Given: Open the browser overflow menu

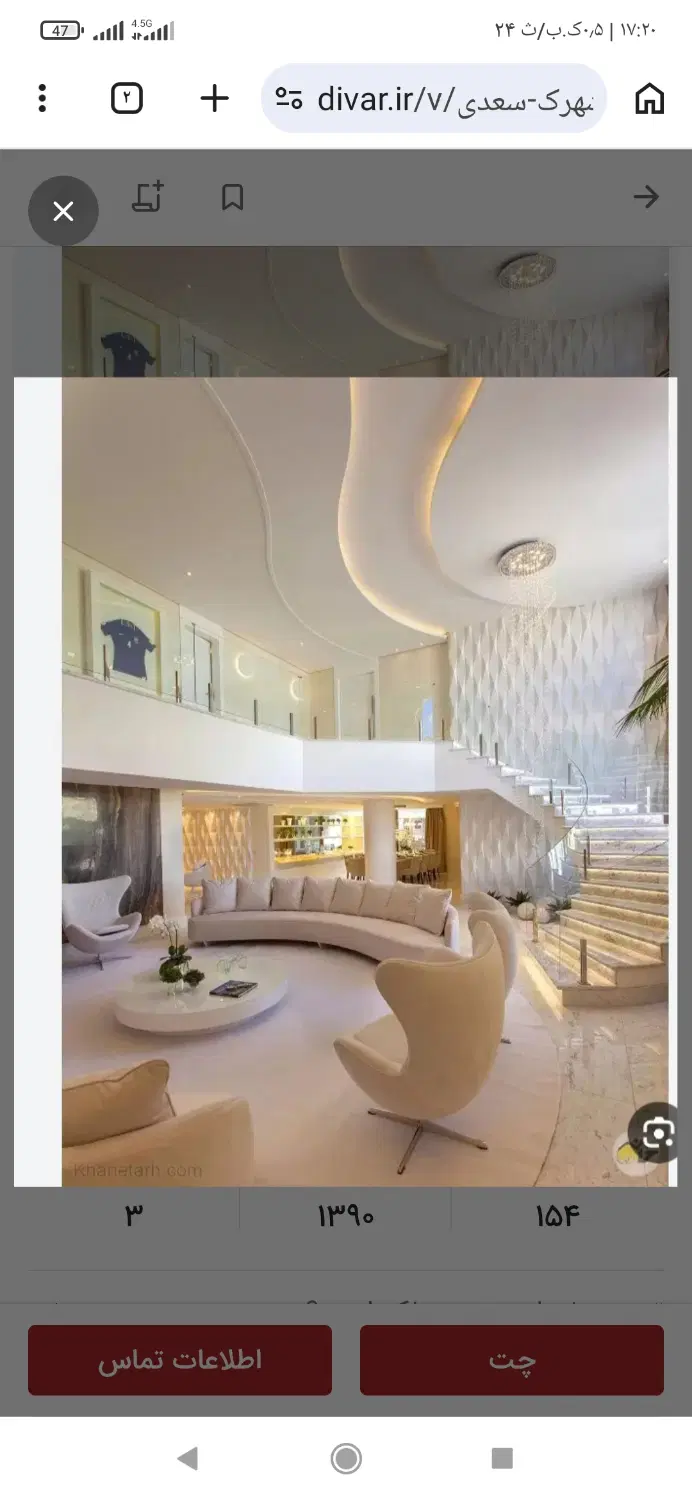Looking at the screenshot, I should (x=42, y=98).
